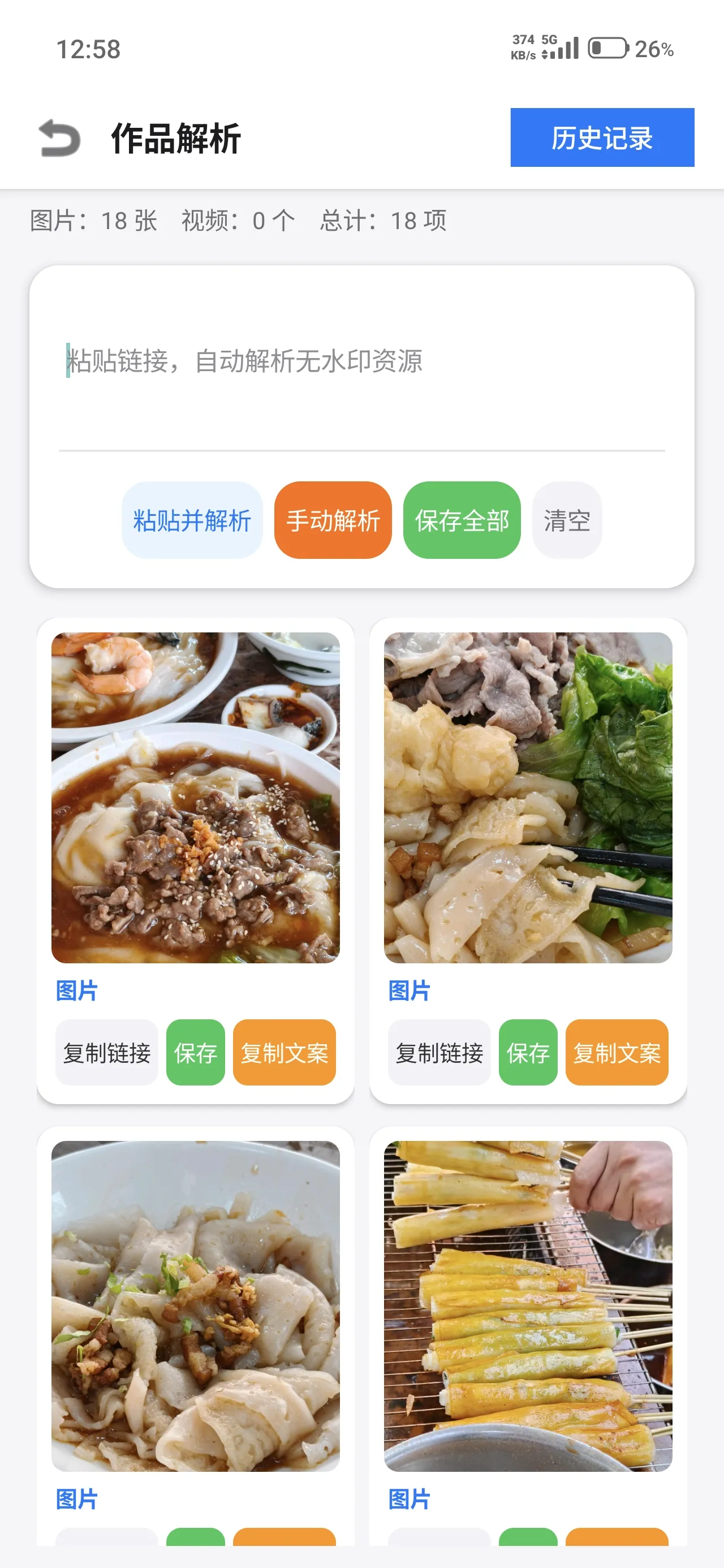Tap the battery indicator in status bar
Viewport: 724px width, 1568px height.
tap(607, 49)
